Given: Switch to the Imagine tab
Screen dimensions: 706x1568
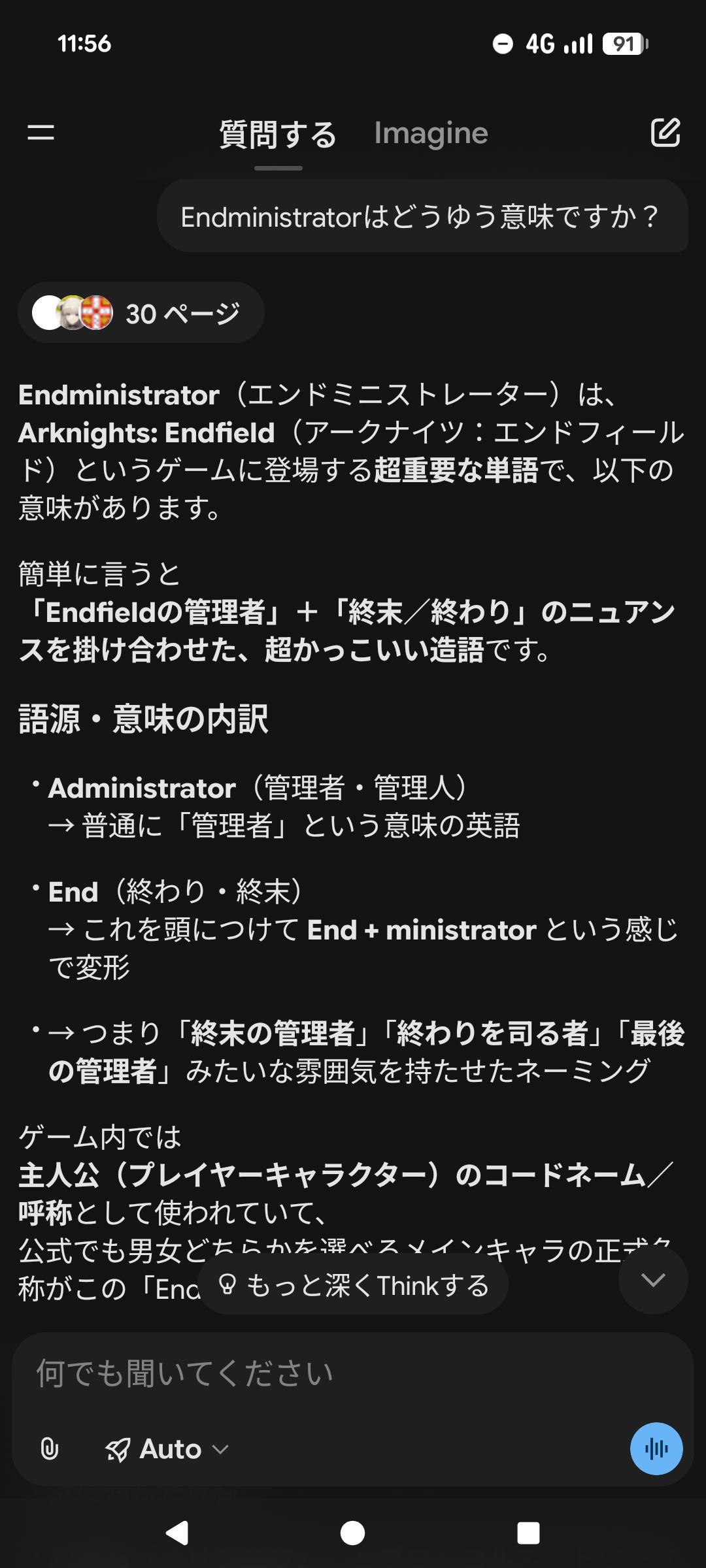Looking at the screenshot, I should click(x=431, y=133).
